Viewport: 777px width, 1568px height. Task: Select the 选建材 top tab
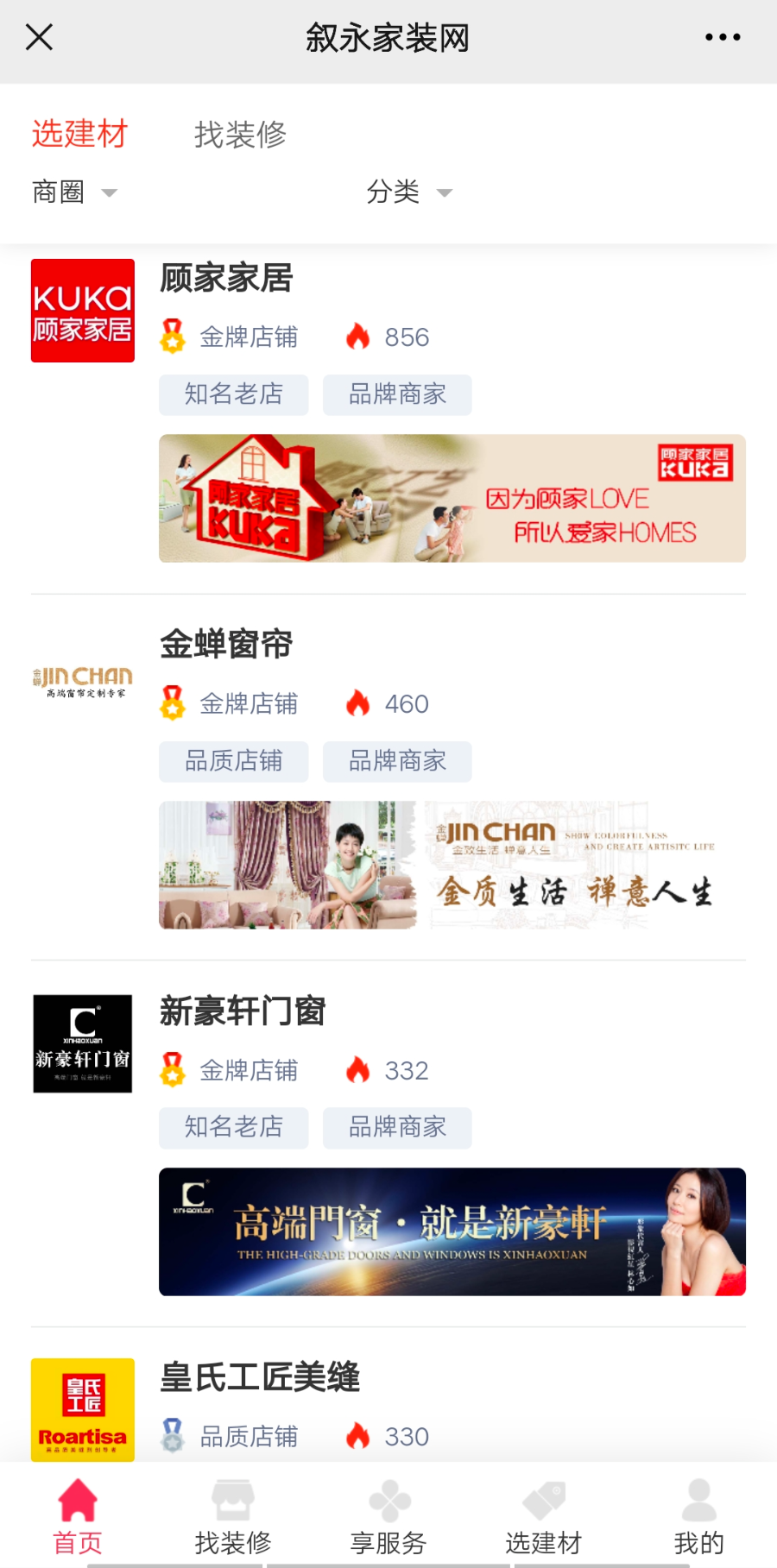(79, 135)
